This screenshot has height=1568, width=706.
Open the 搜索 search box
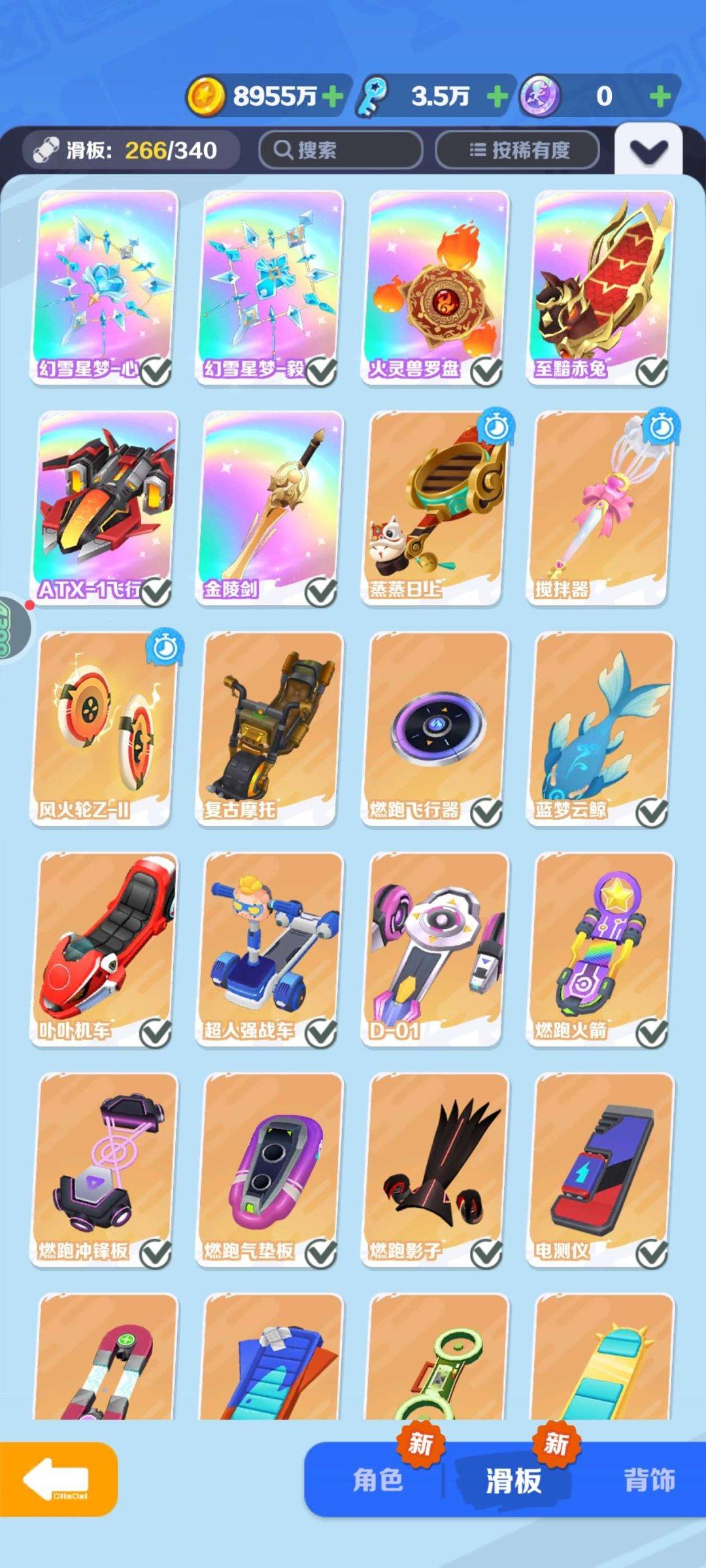[340, 150]
